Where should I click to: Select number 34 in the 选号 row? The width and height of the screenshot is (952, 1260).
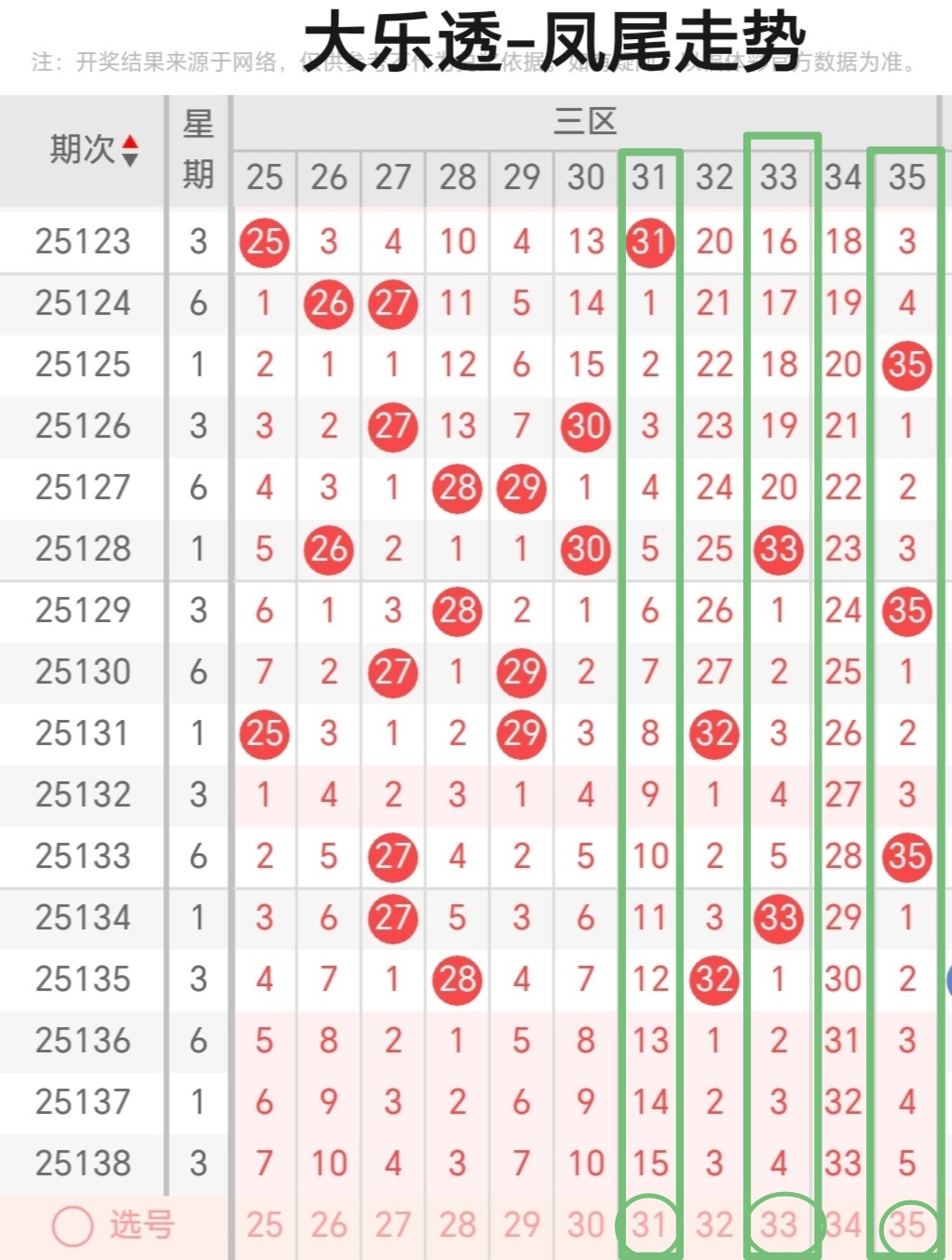tap(843, 1226)
